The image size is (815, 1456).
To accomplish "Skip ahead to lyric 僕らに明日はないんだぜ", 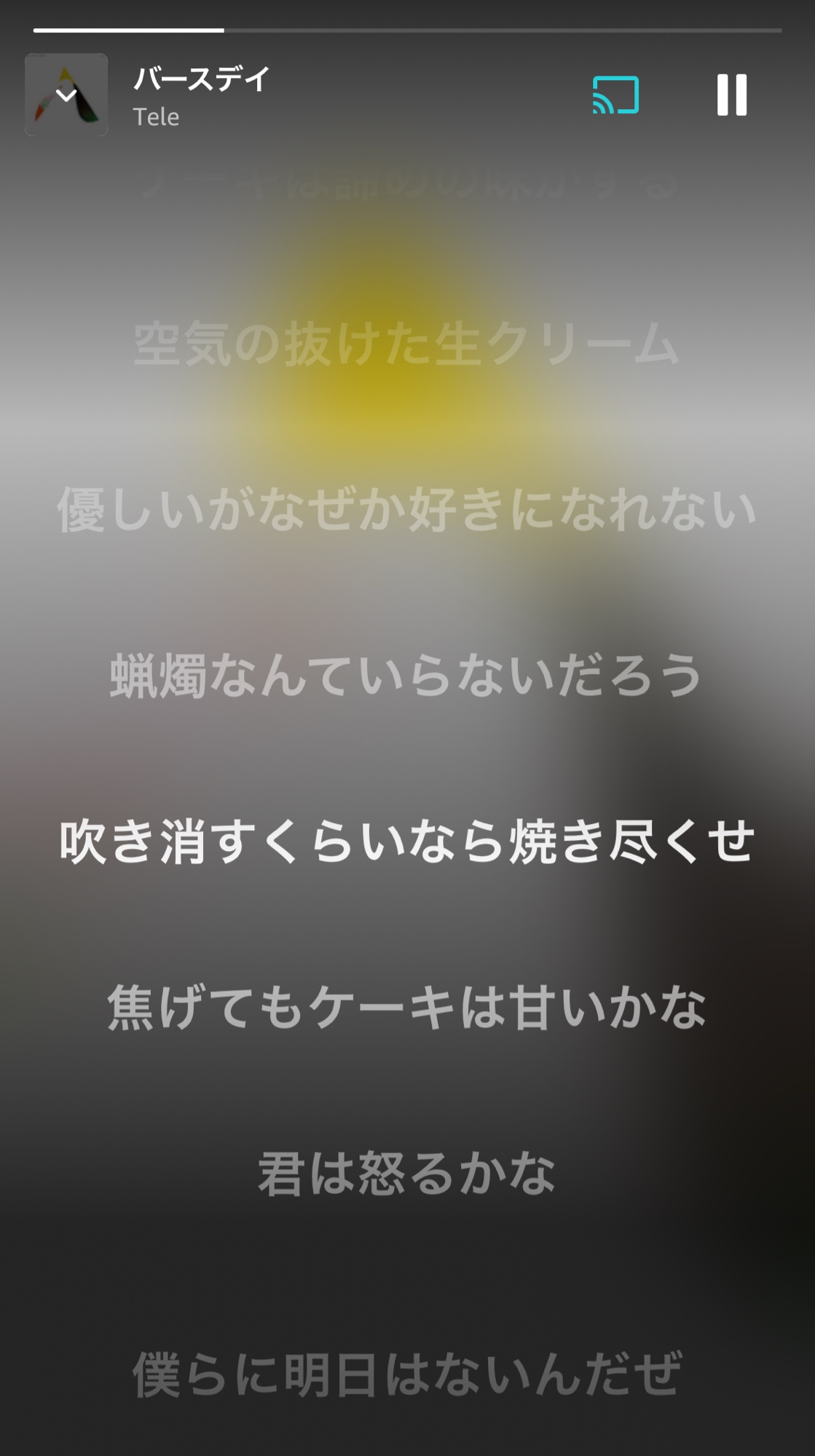I will coord(407,1373).
